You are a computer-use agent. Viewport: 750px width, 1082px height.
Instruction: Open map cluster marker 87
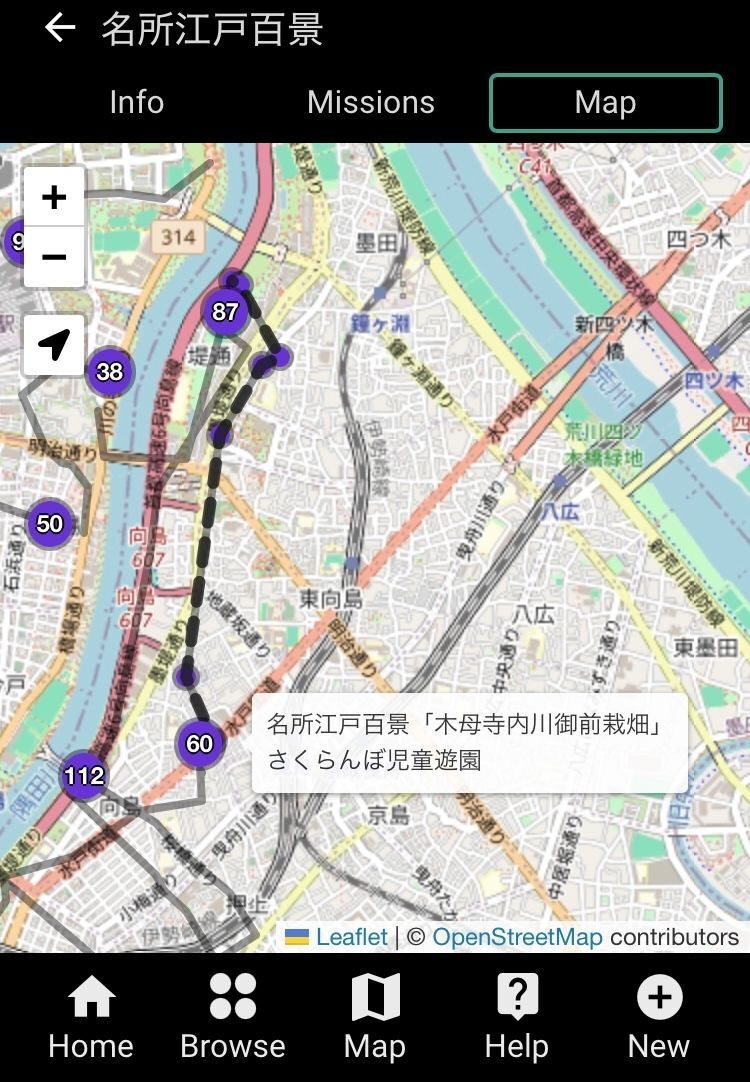(x=225, y=311)
